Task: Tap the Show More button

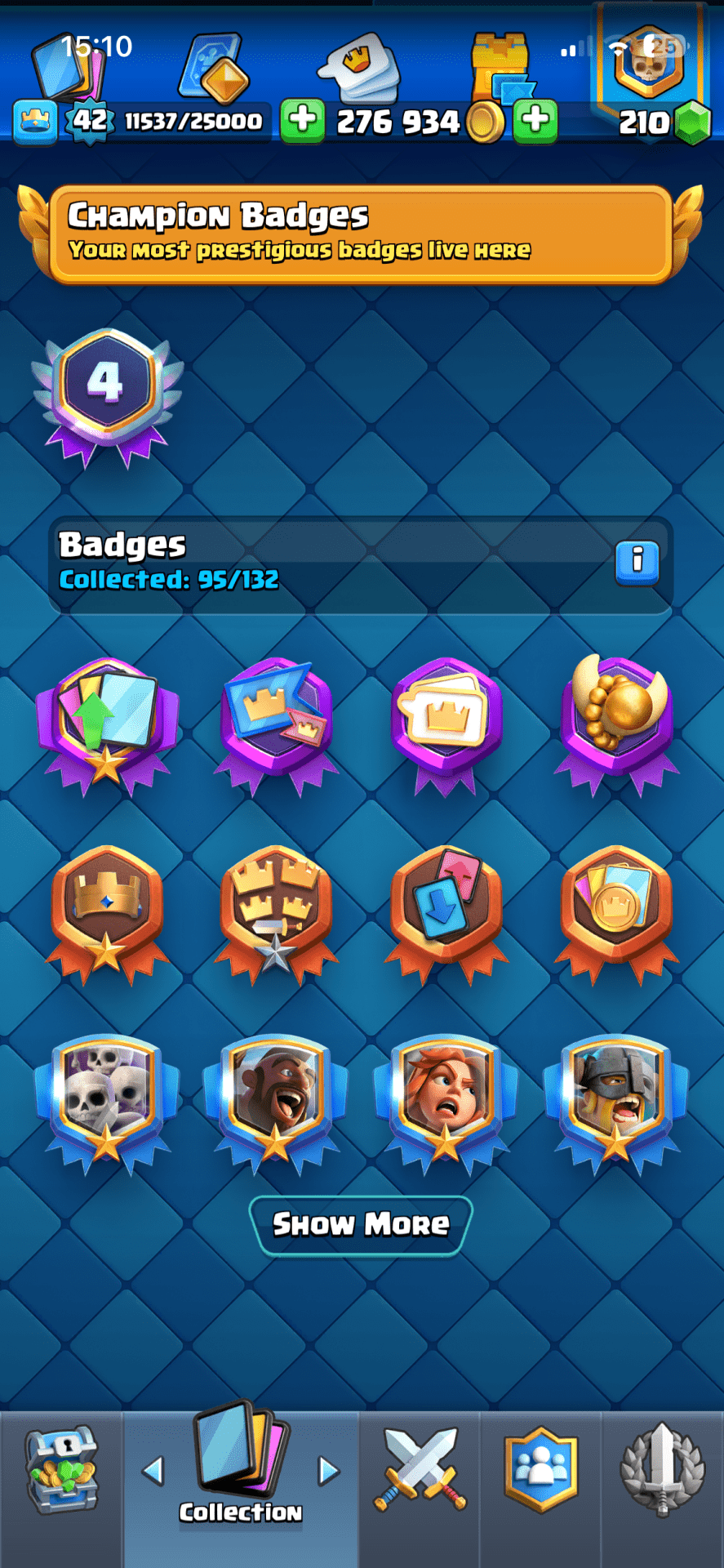Action: tap(361, 1224)
